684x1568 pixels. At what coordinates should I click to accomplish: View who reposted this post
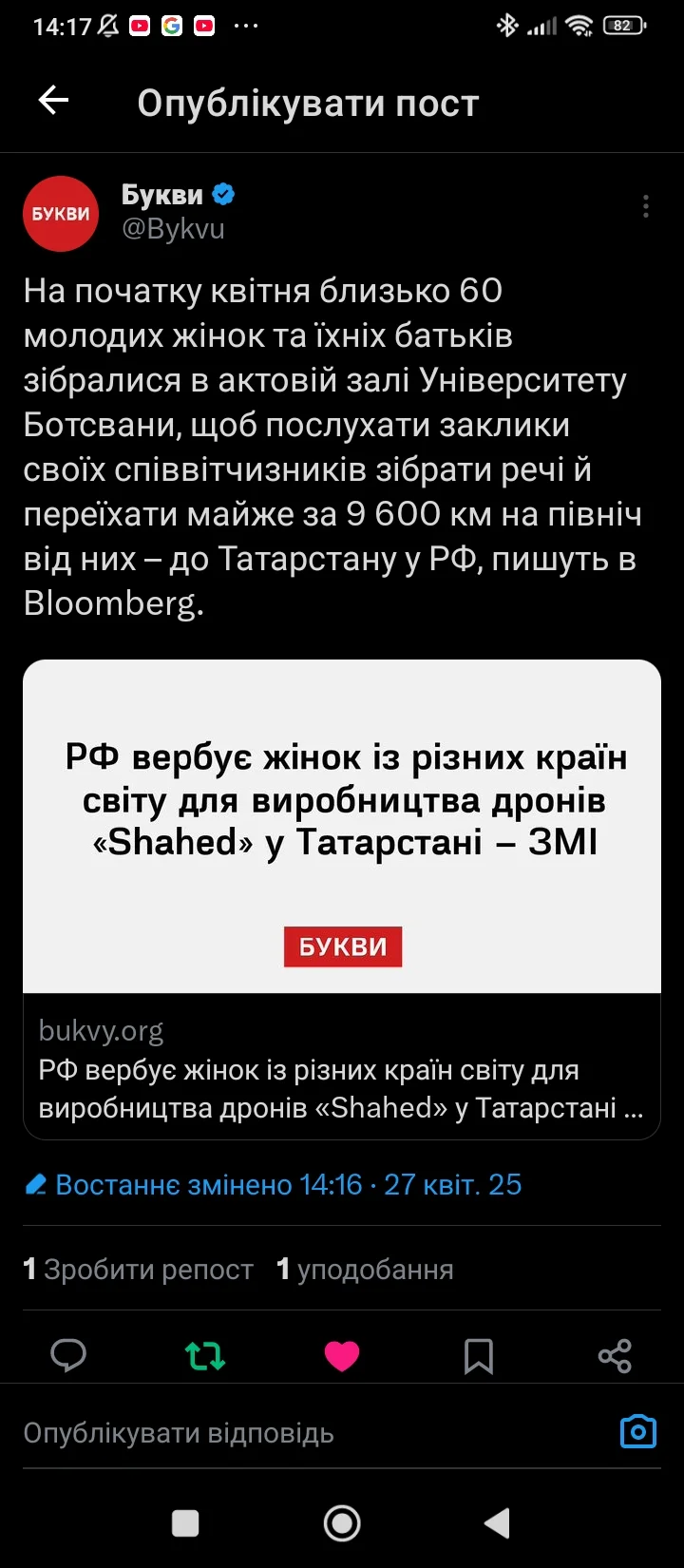point(139,1270)
